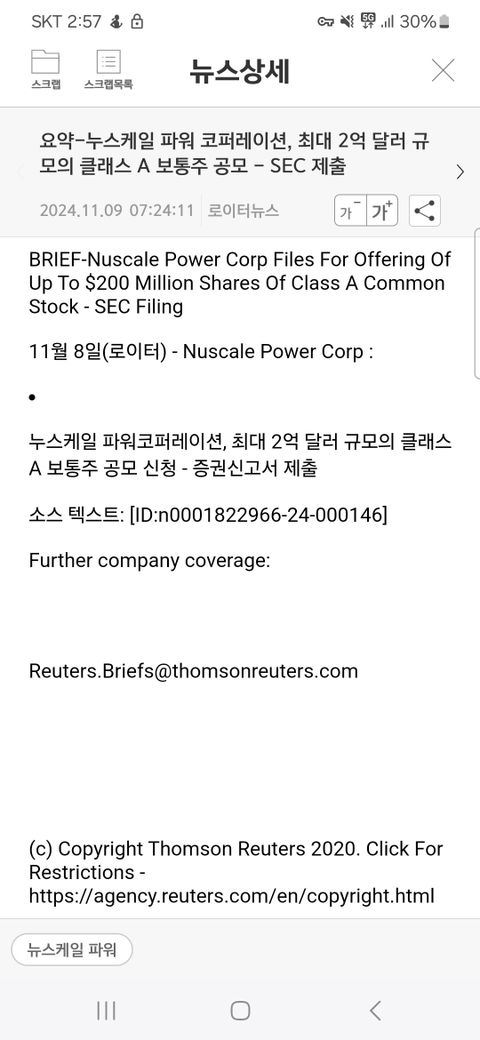Open the 스크랩목록 scrap list
480x1040 pixels.
[108, 70]
